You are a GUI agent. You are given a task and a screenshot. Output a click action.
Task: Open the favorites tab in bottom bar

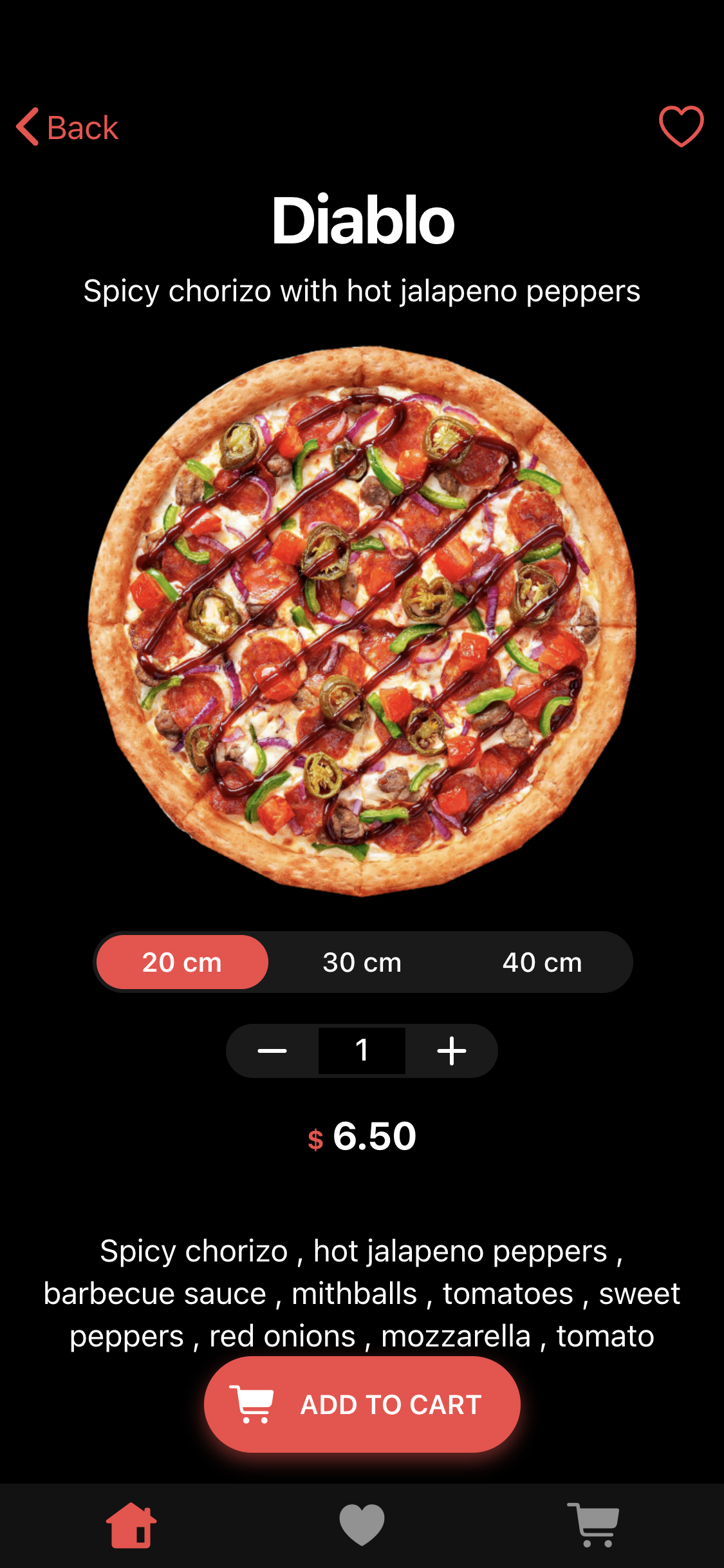click(362, 1525)
